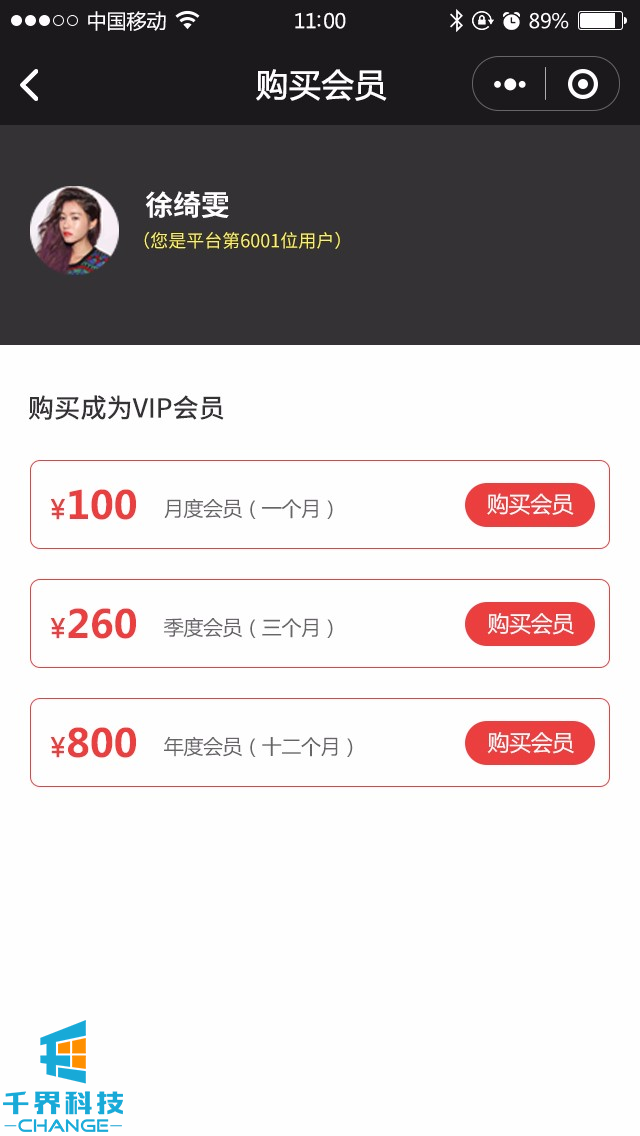The height and width of the screenshot is (1136, 640).
Task: Go back from the 购买会员 page
Action: coord(30,85)
